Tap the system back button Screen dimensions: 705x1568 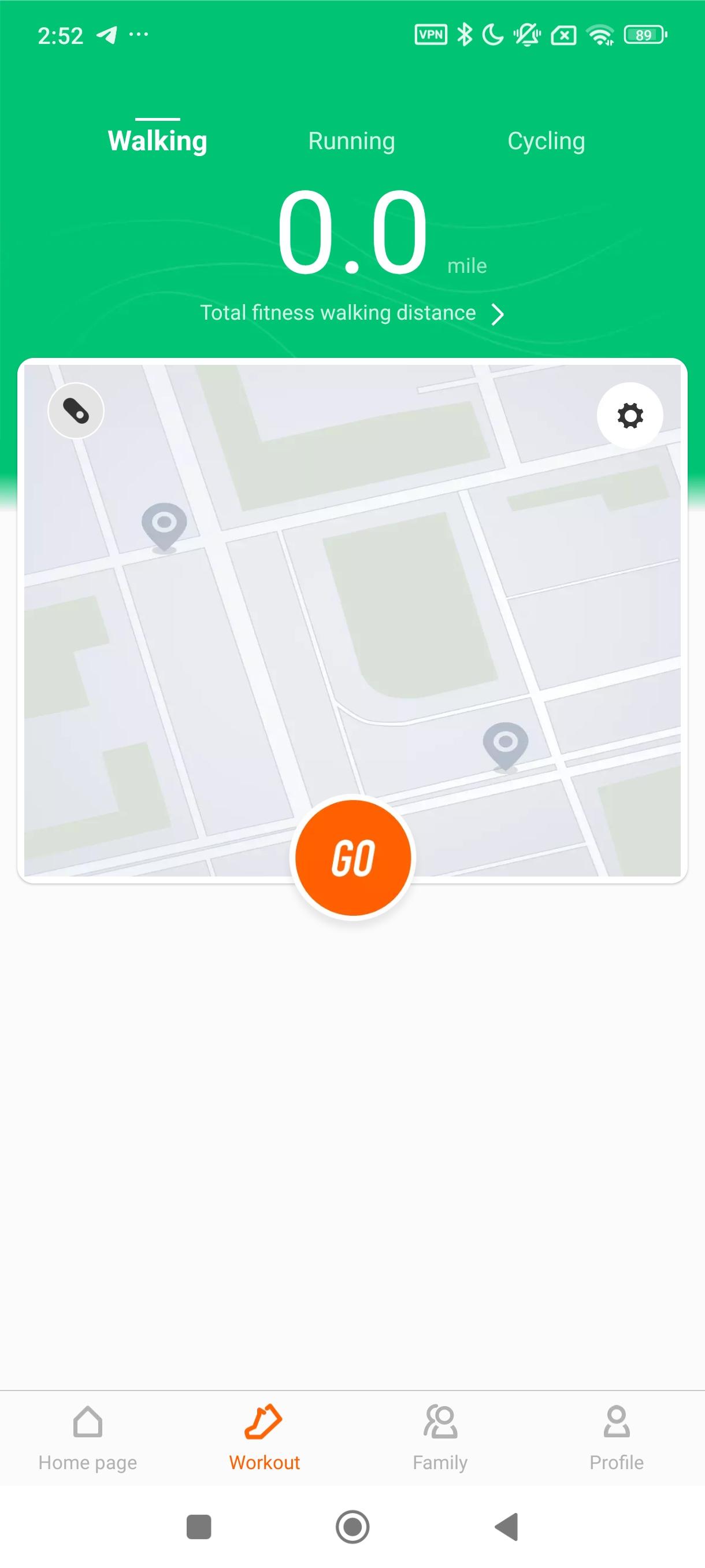(507, 1527)
